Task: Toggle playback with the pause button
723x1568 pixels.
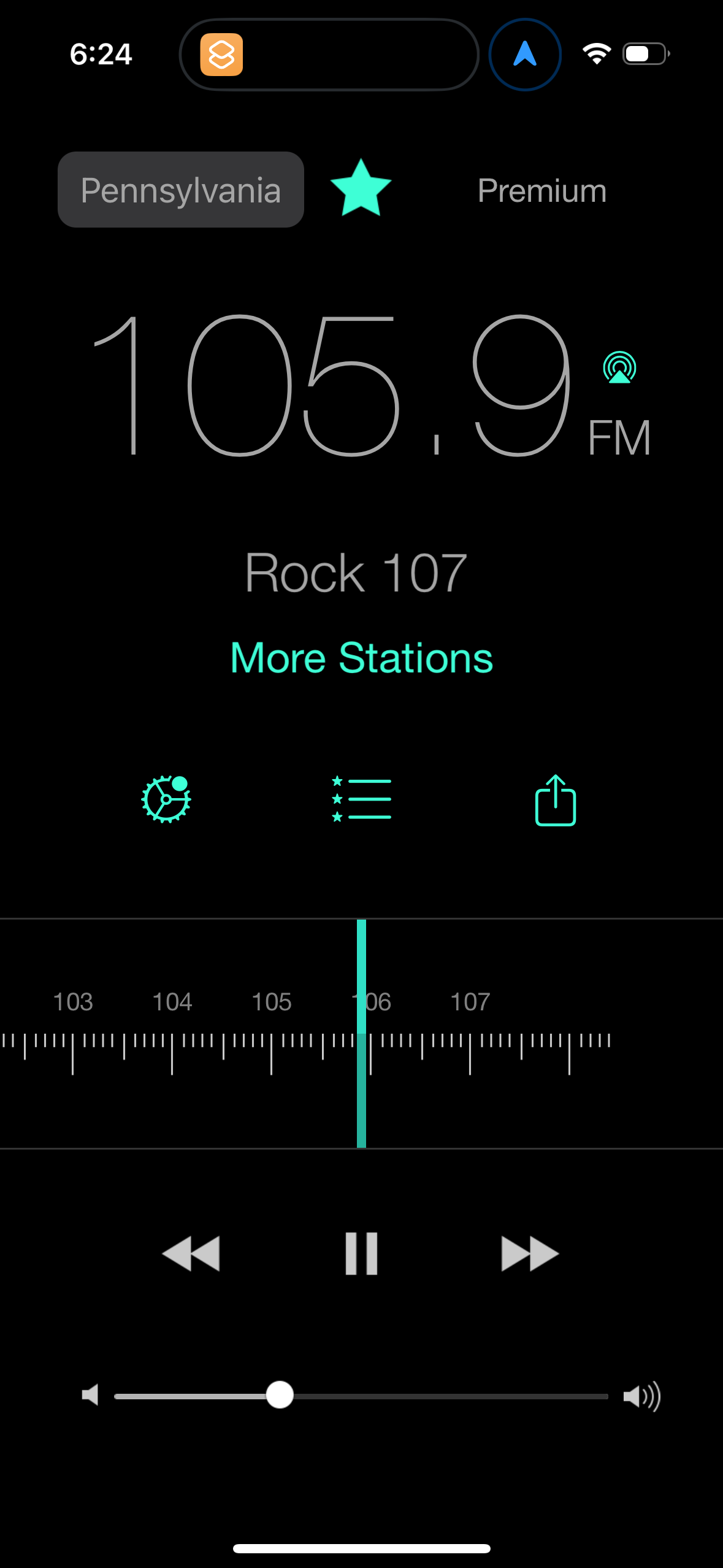Action: (x=361, y=1253)
